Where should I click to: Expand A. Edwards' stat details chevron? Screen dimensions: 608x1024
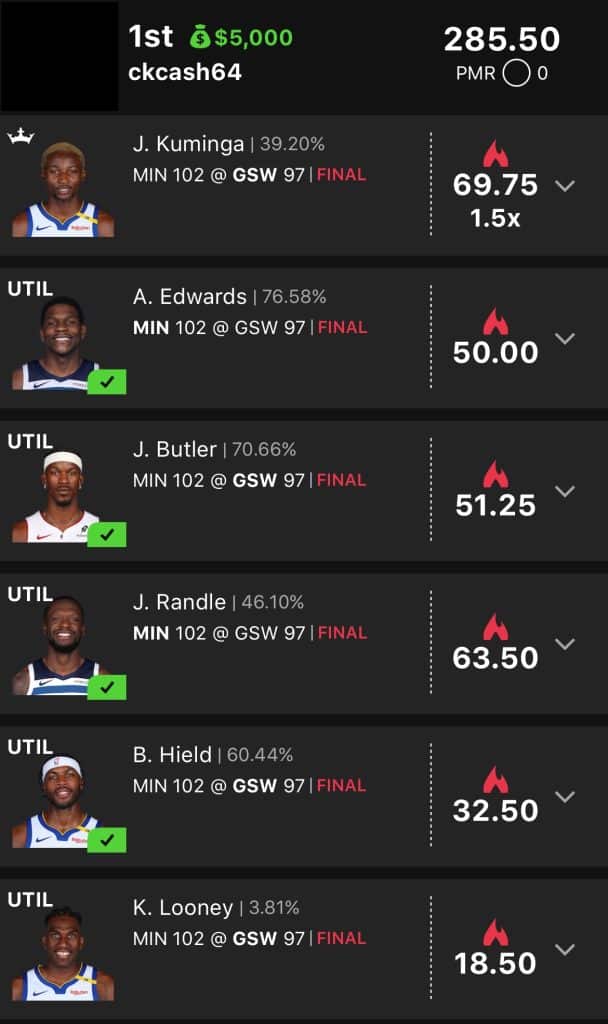pos(565,339)
